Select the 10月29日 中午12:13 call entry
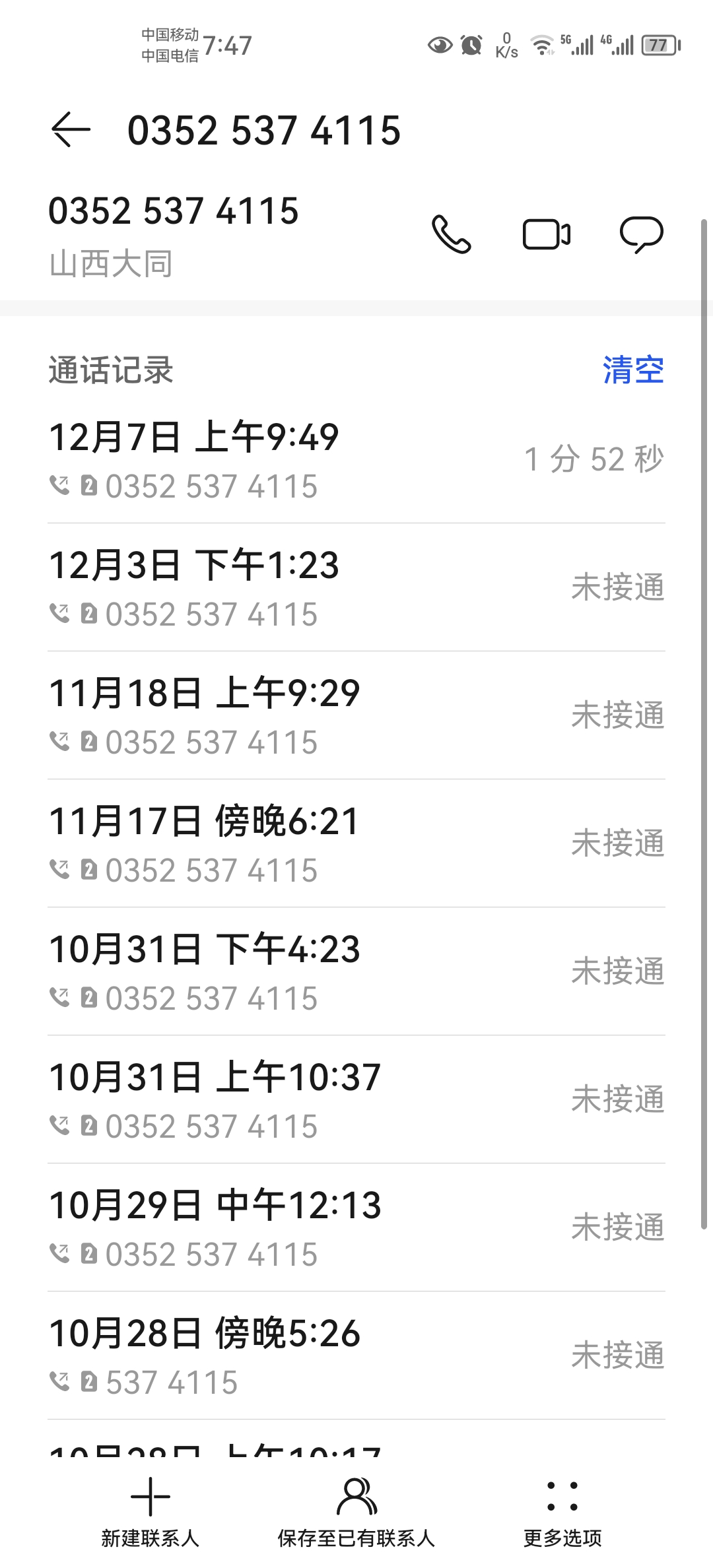 pos(356,1227)
